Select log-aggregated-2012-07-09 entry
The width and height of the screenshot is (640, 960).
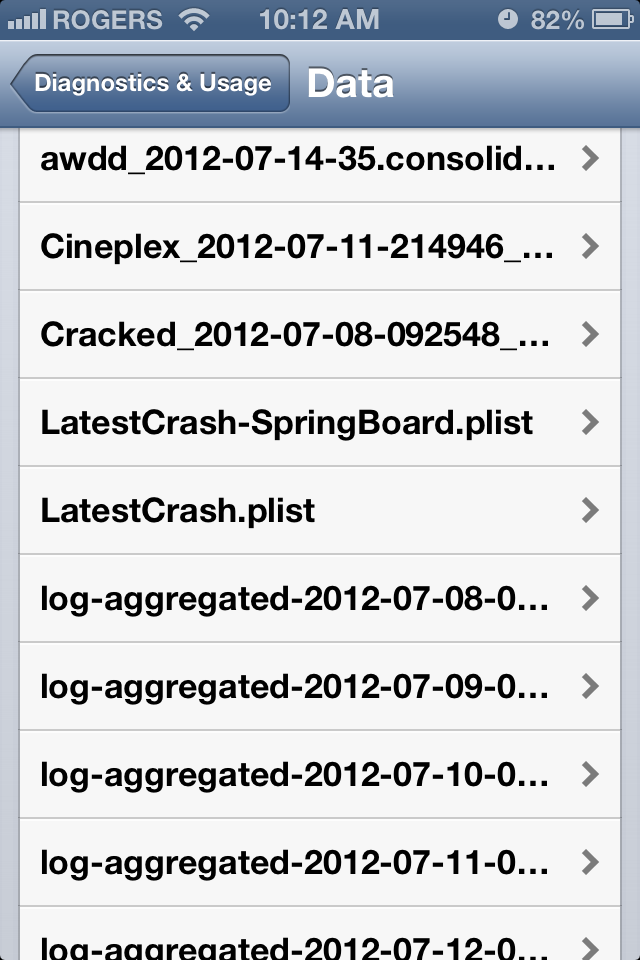pos(320,686)
